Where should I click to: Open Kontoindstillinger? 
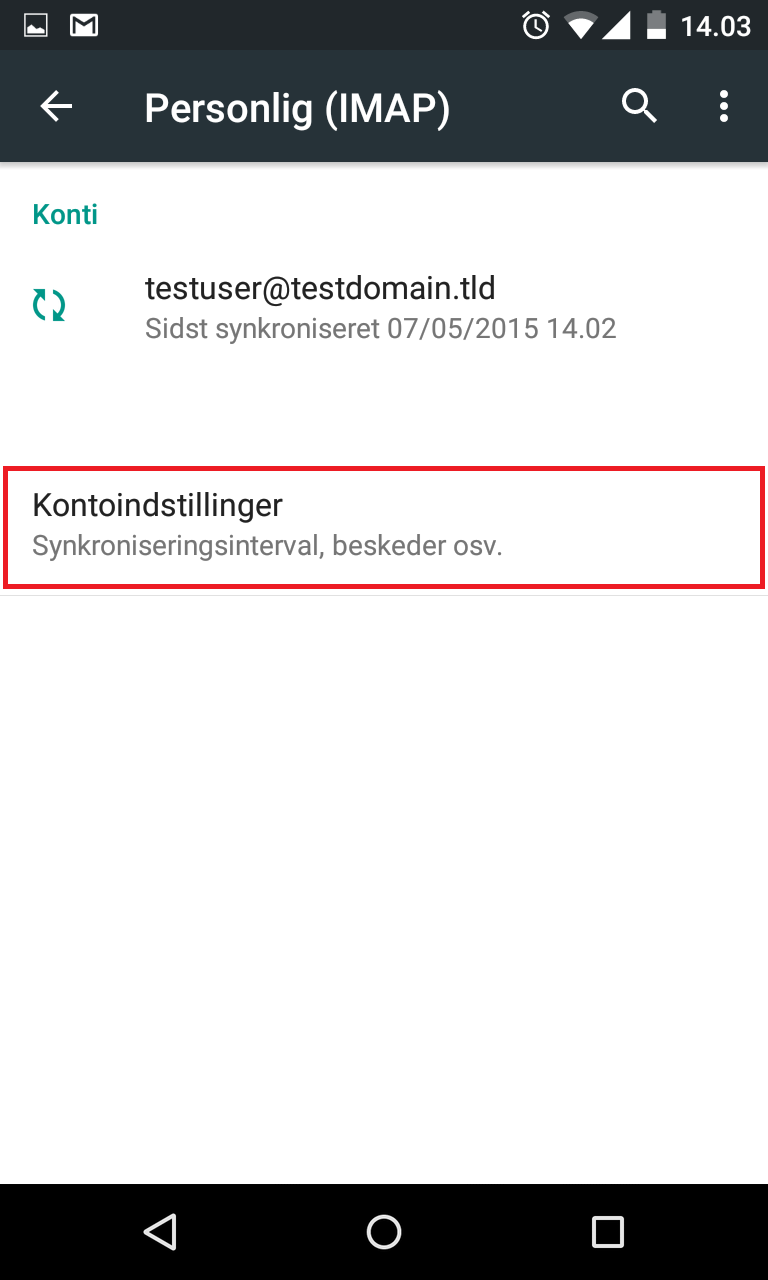pyautogui.click(x=384, y=525)
